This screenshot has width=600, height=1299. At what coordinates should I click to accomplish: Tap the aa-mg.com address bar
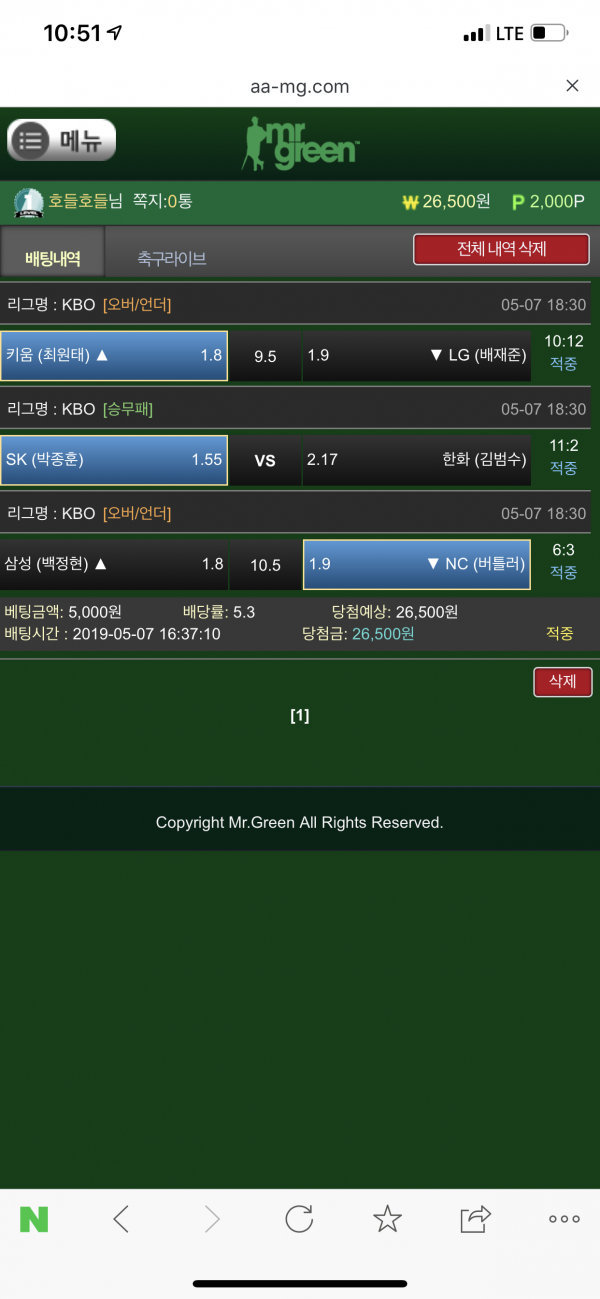[299, 86]
